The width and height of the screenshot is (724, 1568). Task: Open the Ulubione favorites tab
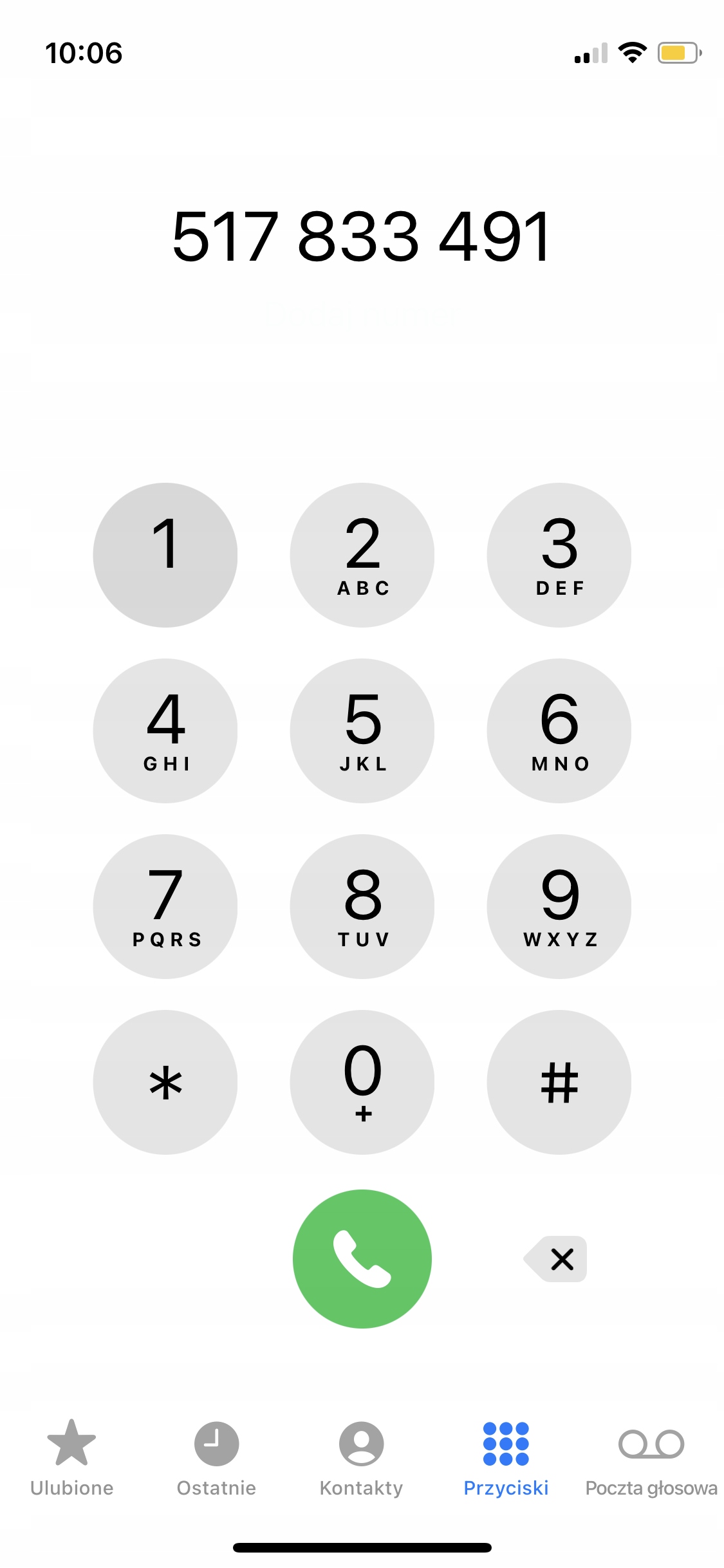[x=71, y=1459]
